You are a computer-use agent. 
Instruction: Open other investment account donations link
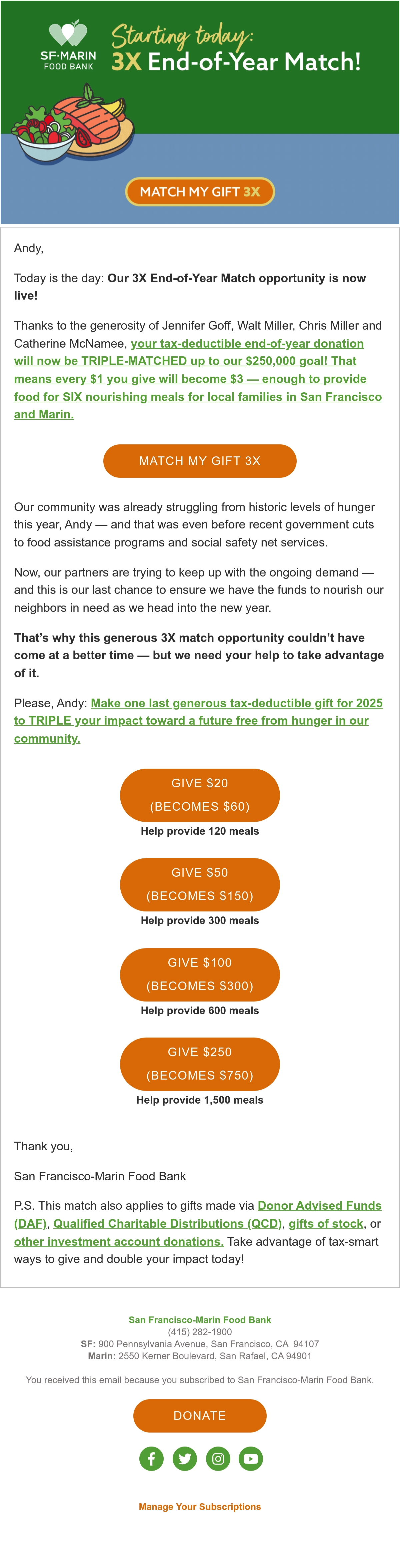click(x=119, y=1241)
